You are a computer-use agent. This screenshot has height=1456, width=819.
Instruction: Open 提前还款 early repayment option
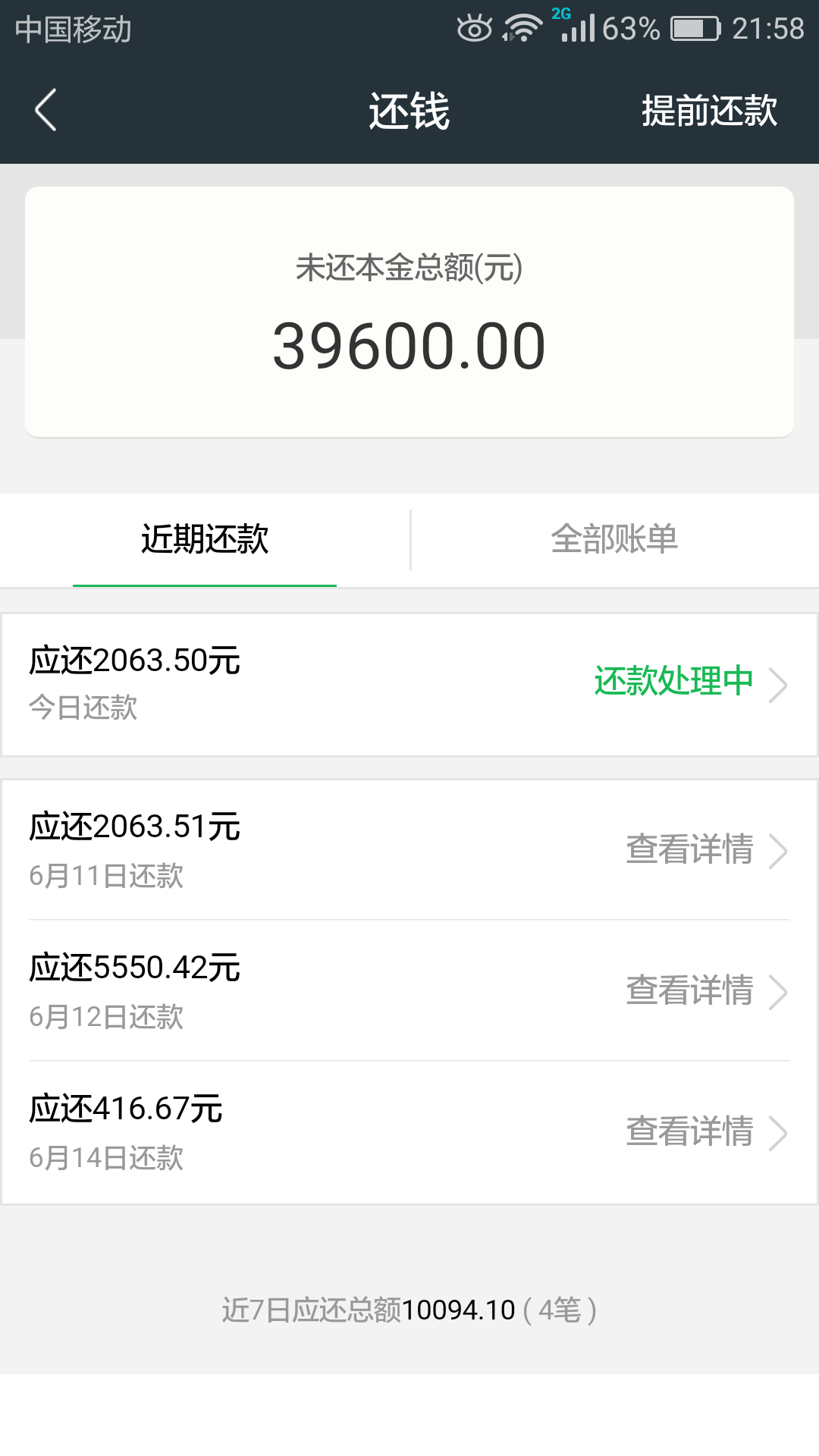coord(709,111)
